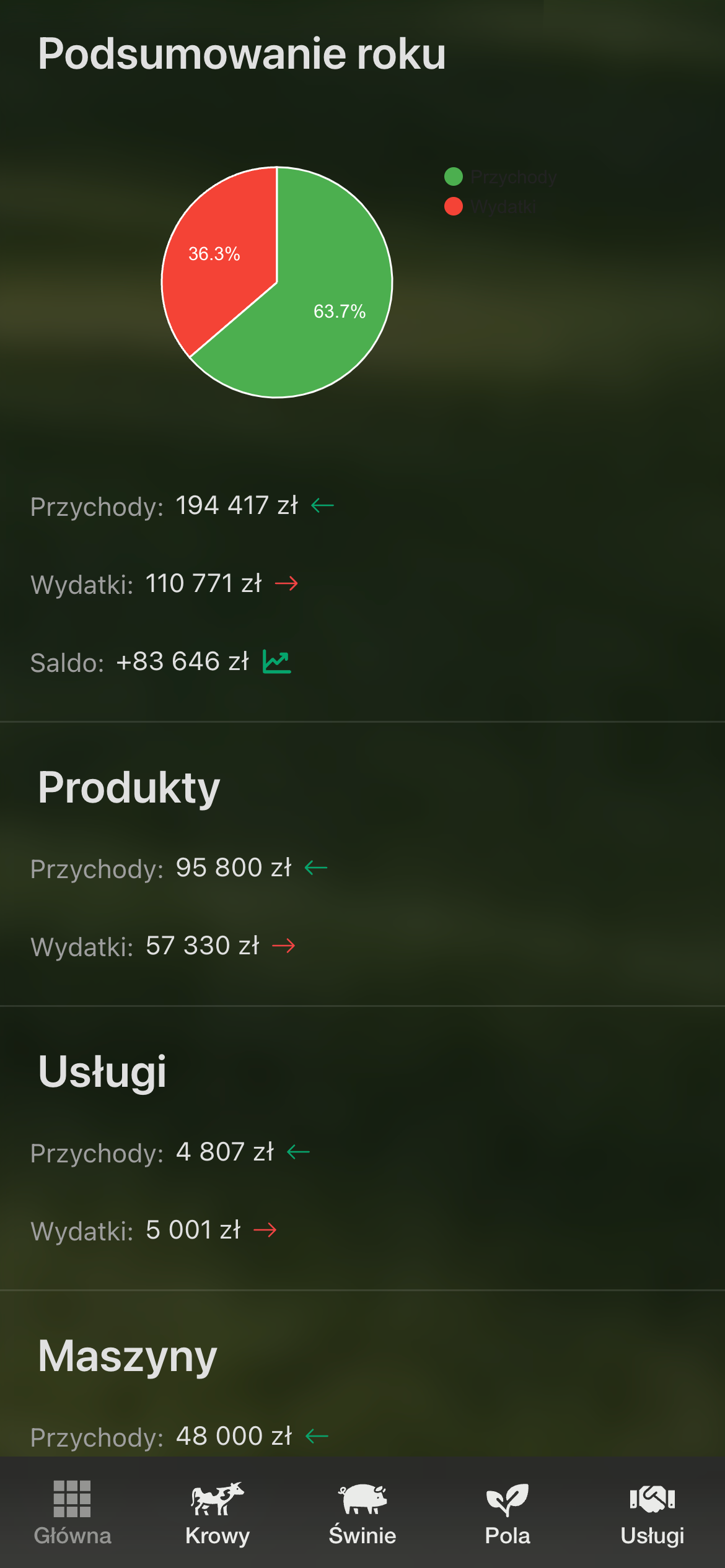725x1568 pixels.
Task: Click red arrow beside yearly Wydatki
Action: pyautogui.click(x=287, y=583)
